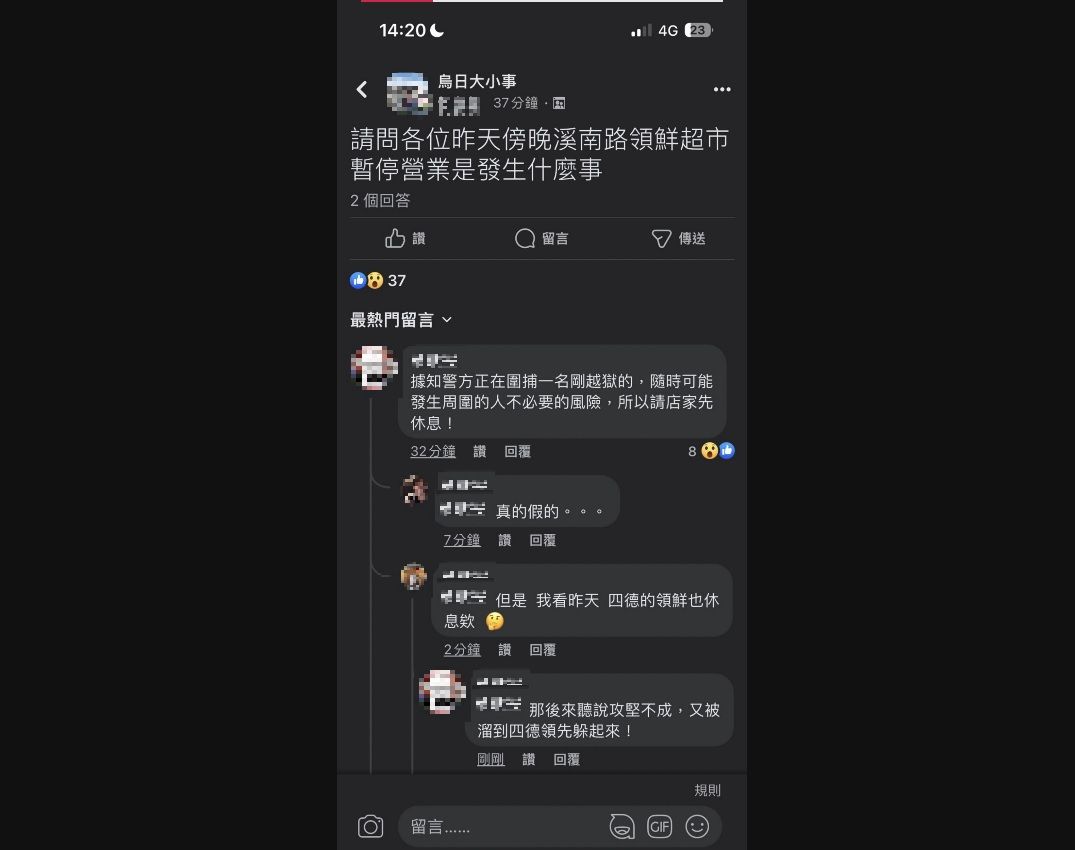Reply to the 四德的領鮮也休息 comment
1075x850 pixels.
[x=542, y=650]
